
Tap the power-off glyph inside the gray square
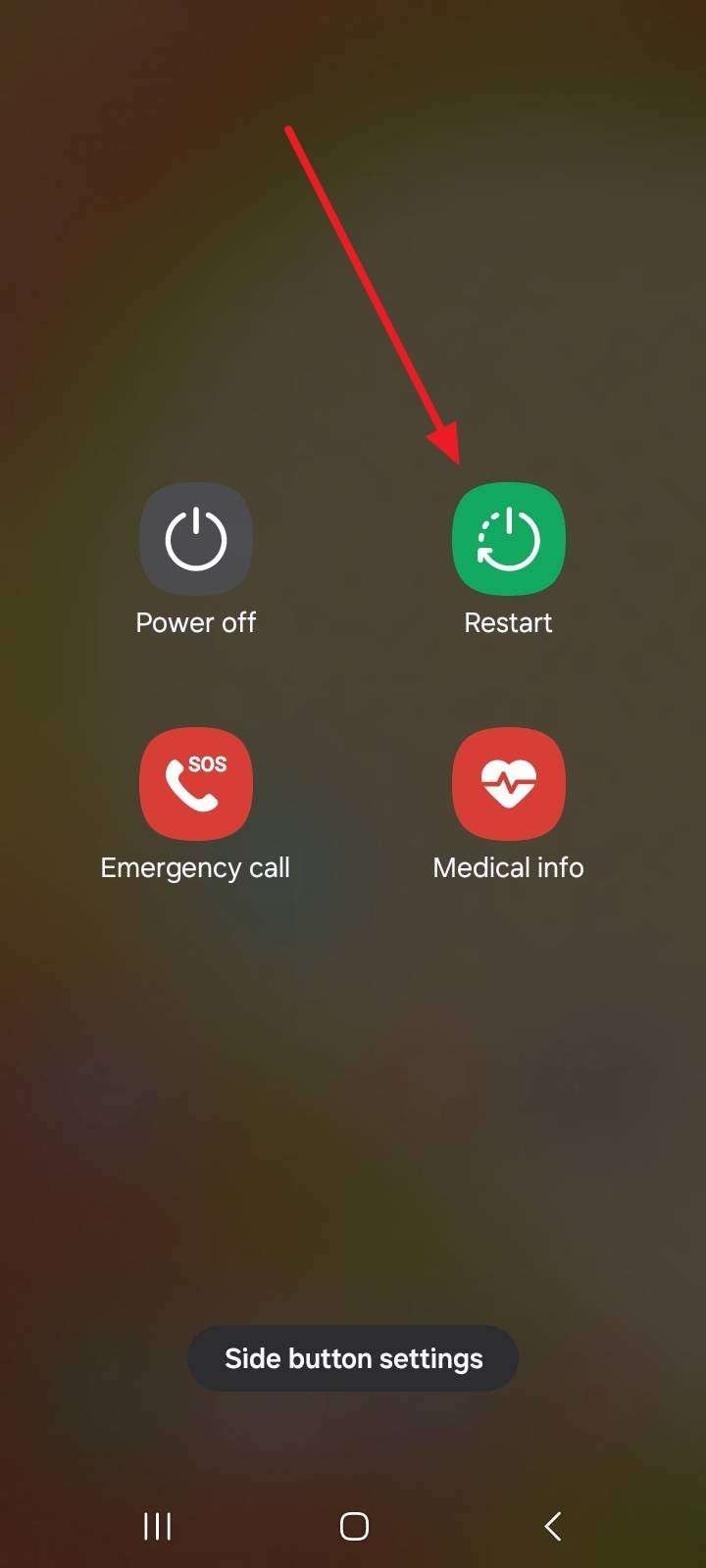click(x=196, y=539)
